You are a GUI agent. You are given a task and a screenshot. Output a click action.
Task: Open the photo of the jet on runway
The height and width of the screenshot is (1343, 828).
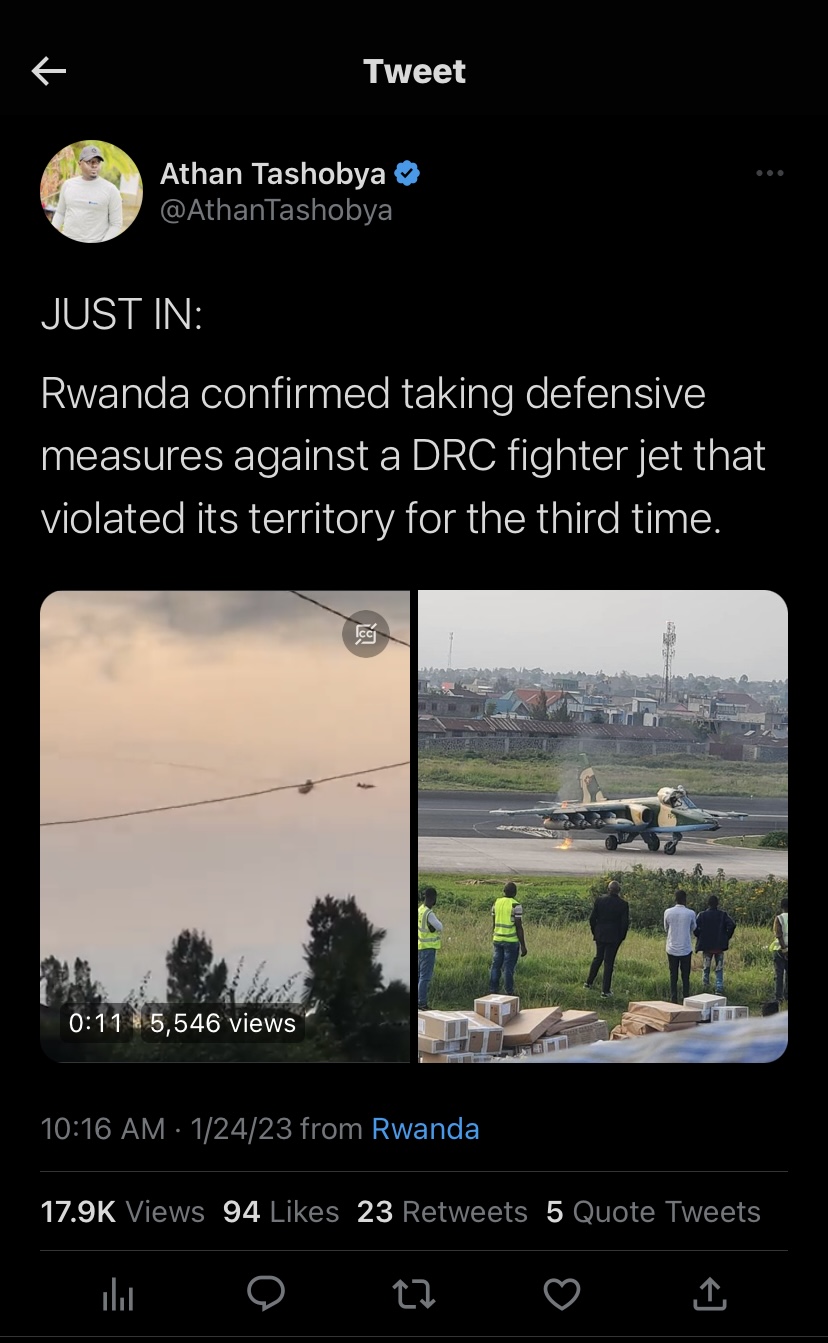pos(603,826)
